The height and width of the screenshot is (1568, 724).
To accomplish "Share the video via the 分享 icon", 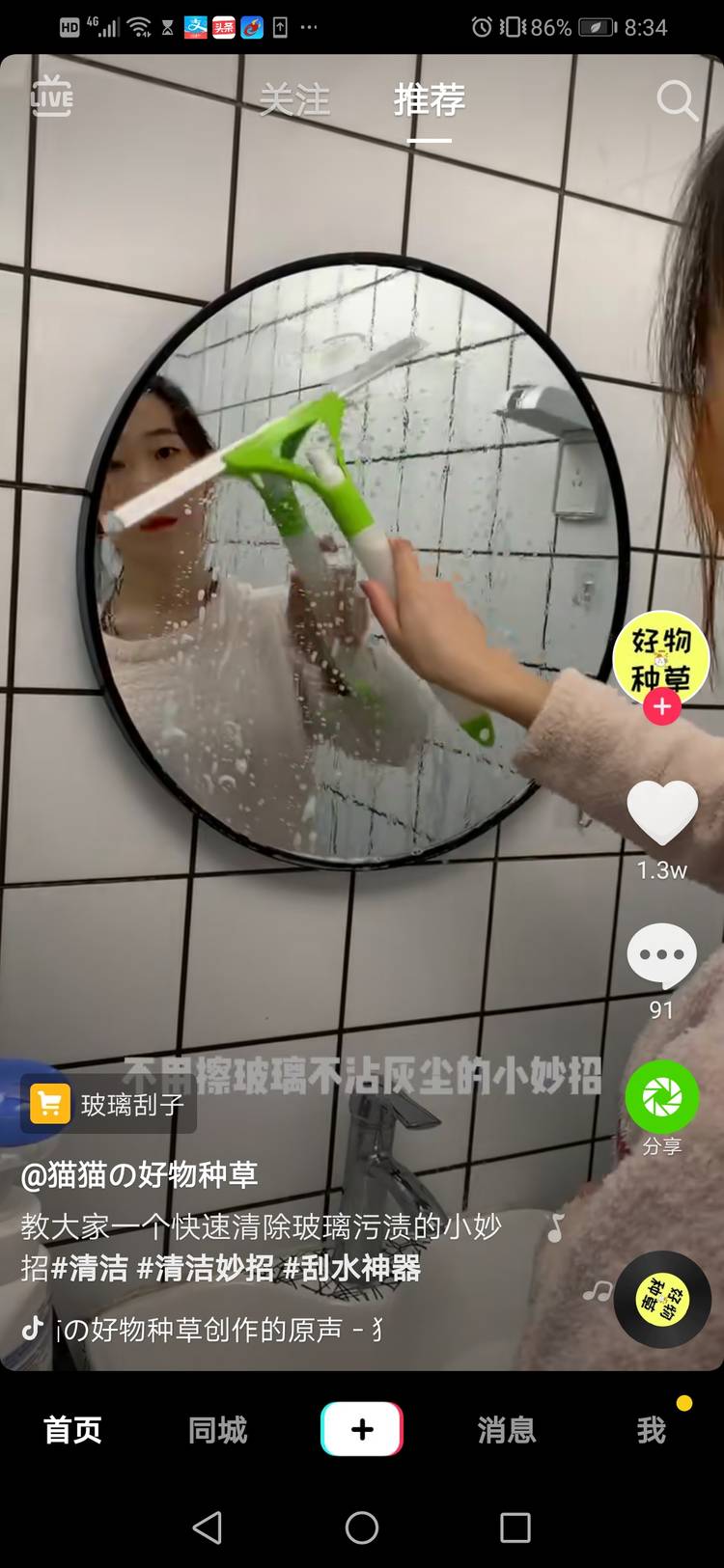I will tap(661, 1097).
